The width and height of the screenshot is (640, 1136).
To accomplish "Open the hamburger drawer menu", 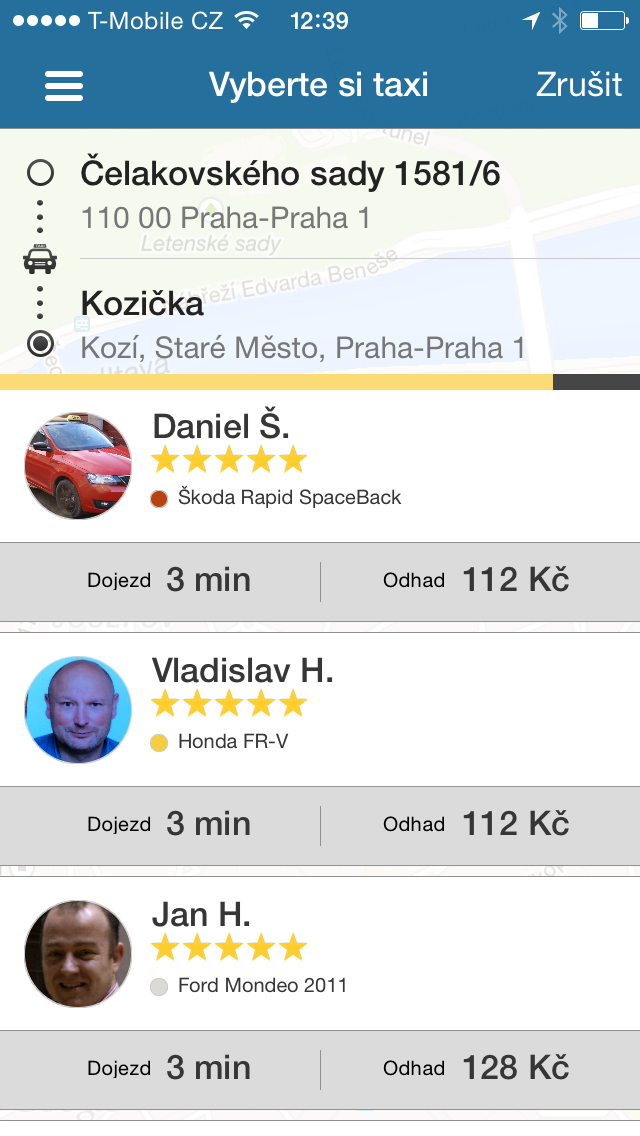I will point(64,85).
